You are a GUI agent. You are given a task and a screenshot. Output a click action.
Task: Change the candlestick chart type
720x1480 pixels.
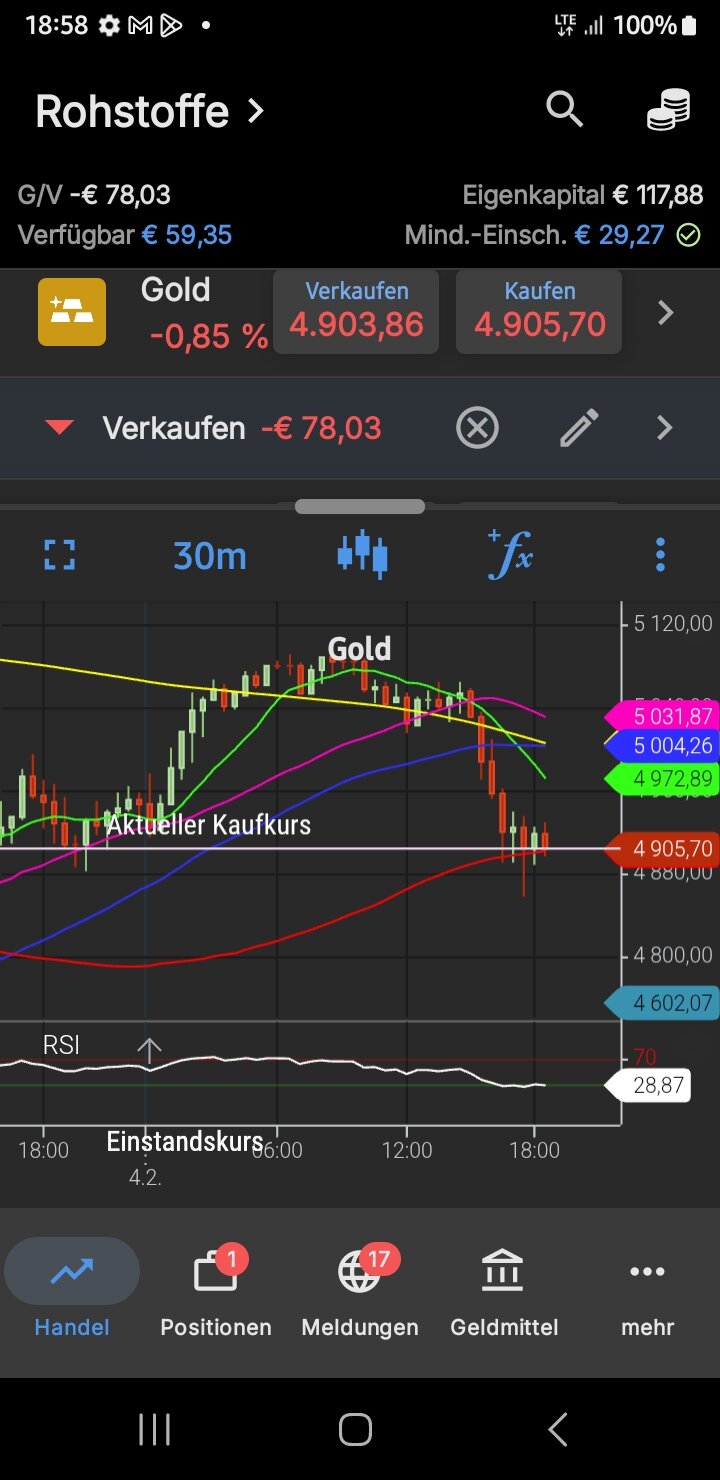click(362, 555)
